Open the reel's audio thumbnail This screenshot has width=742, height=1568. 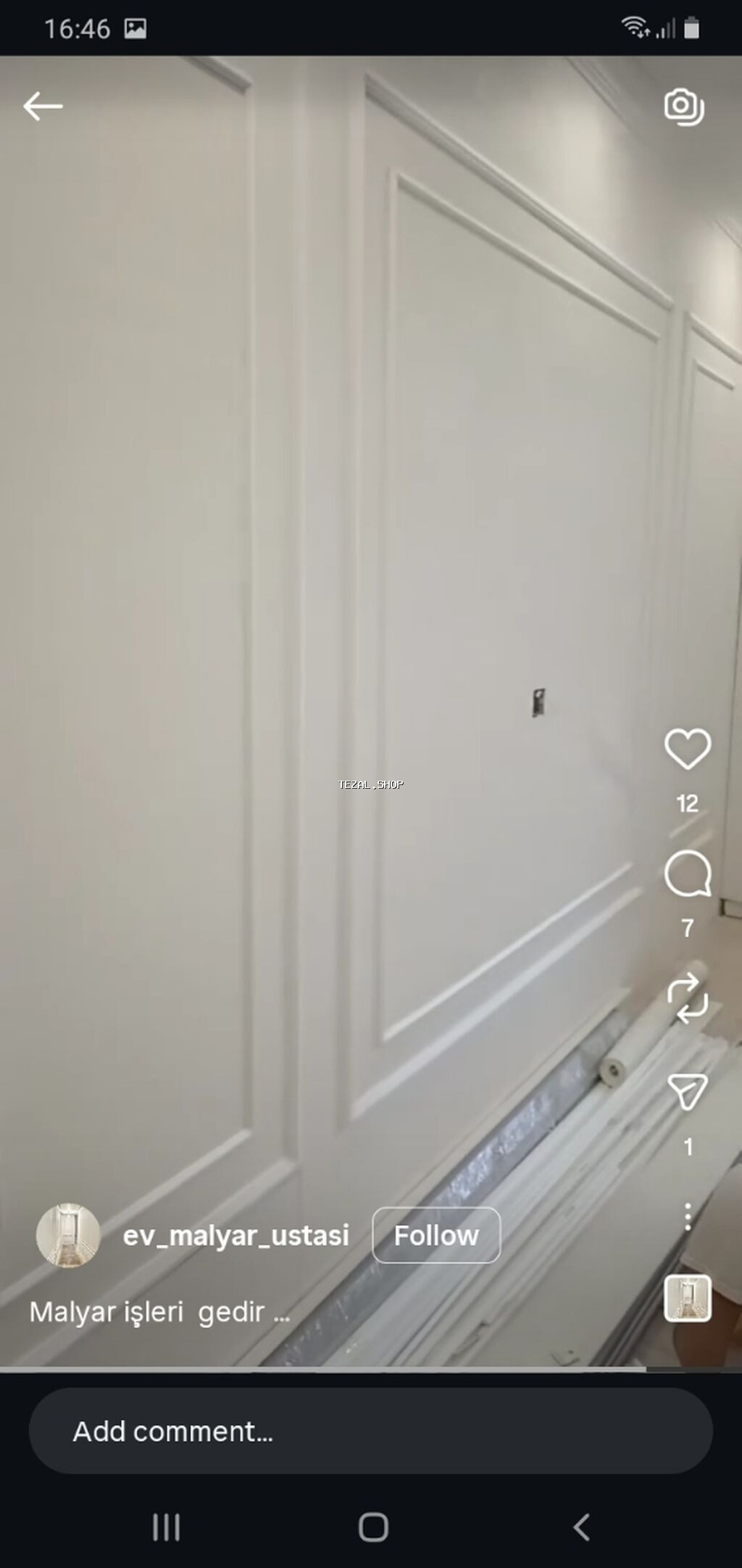[x=687, y=1298]
